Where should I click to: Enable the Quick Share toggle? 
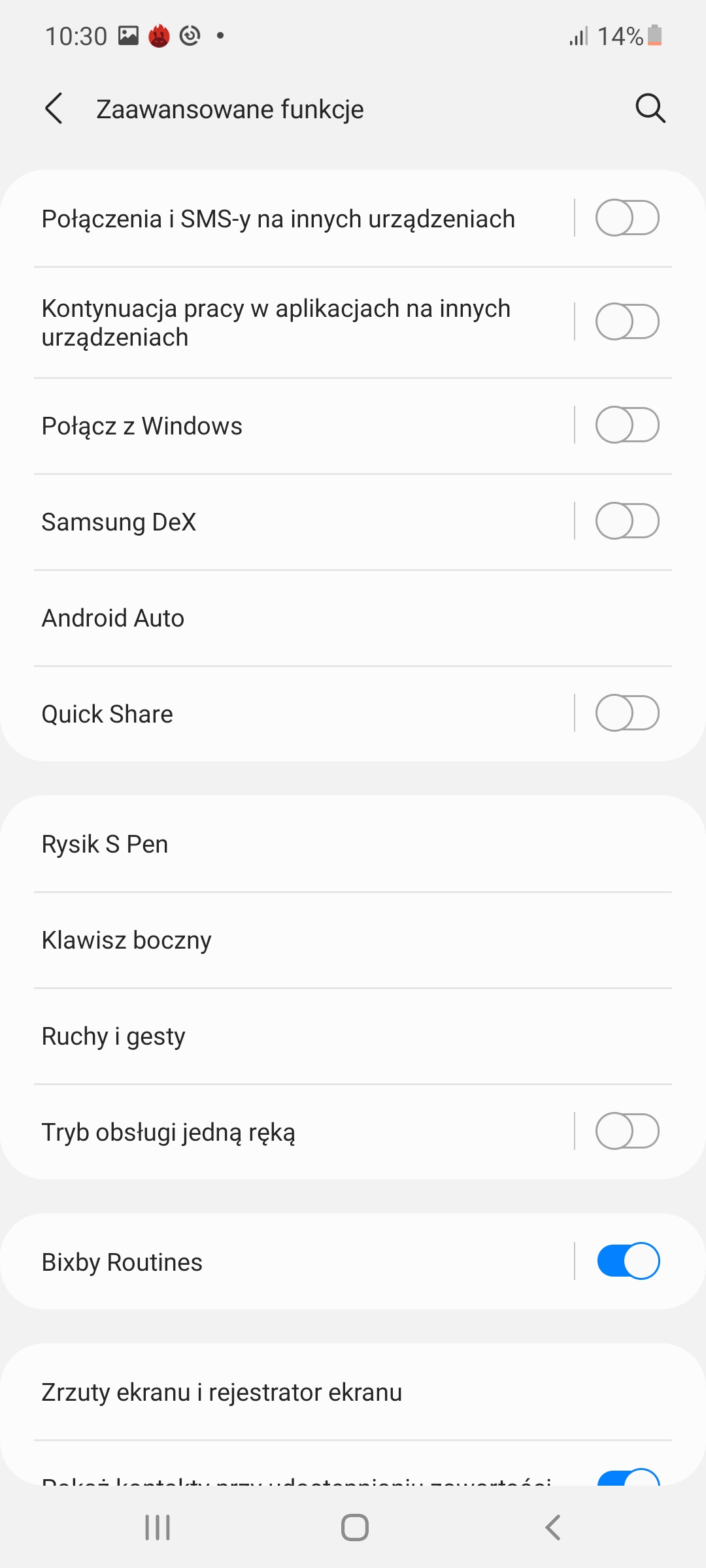[627, 713]
